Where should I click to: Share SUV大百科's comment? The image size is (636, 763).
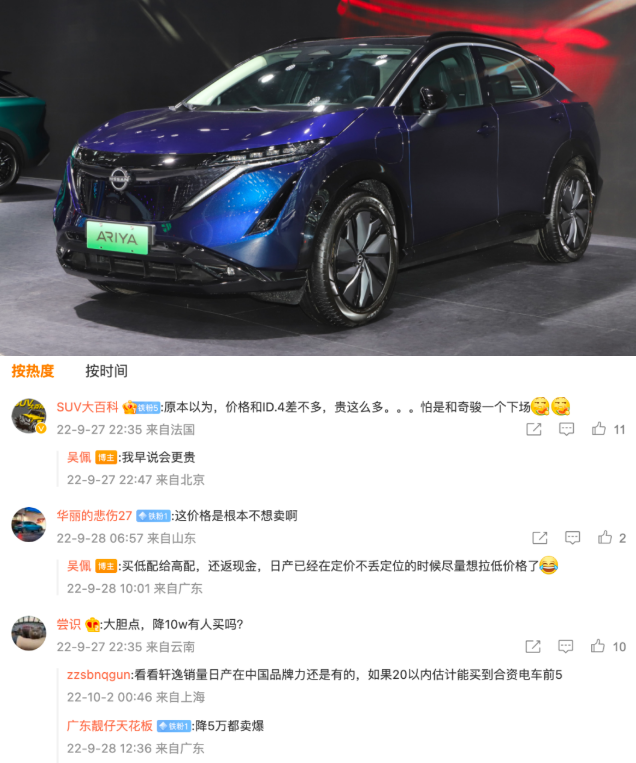pos(534,429)
